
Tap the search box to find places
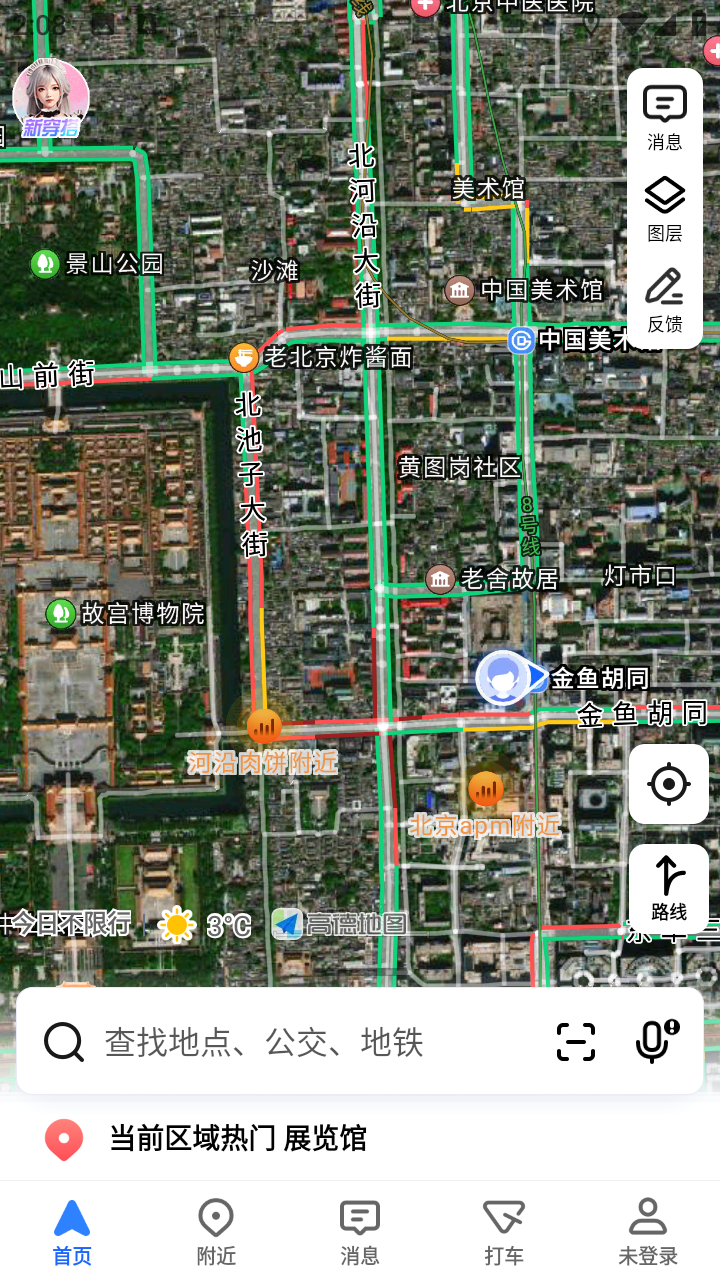[300, 1042]
